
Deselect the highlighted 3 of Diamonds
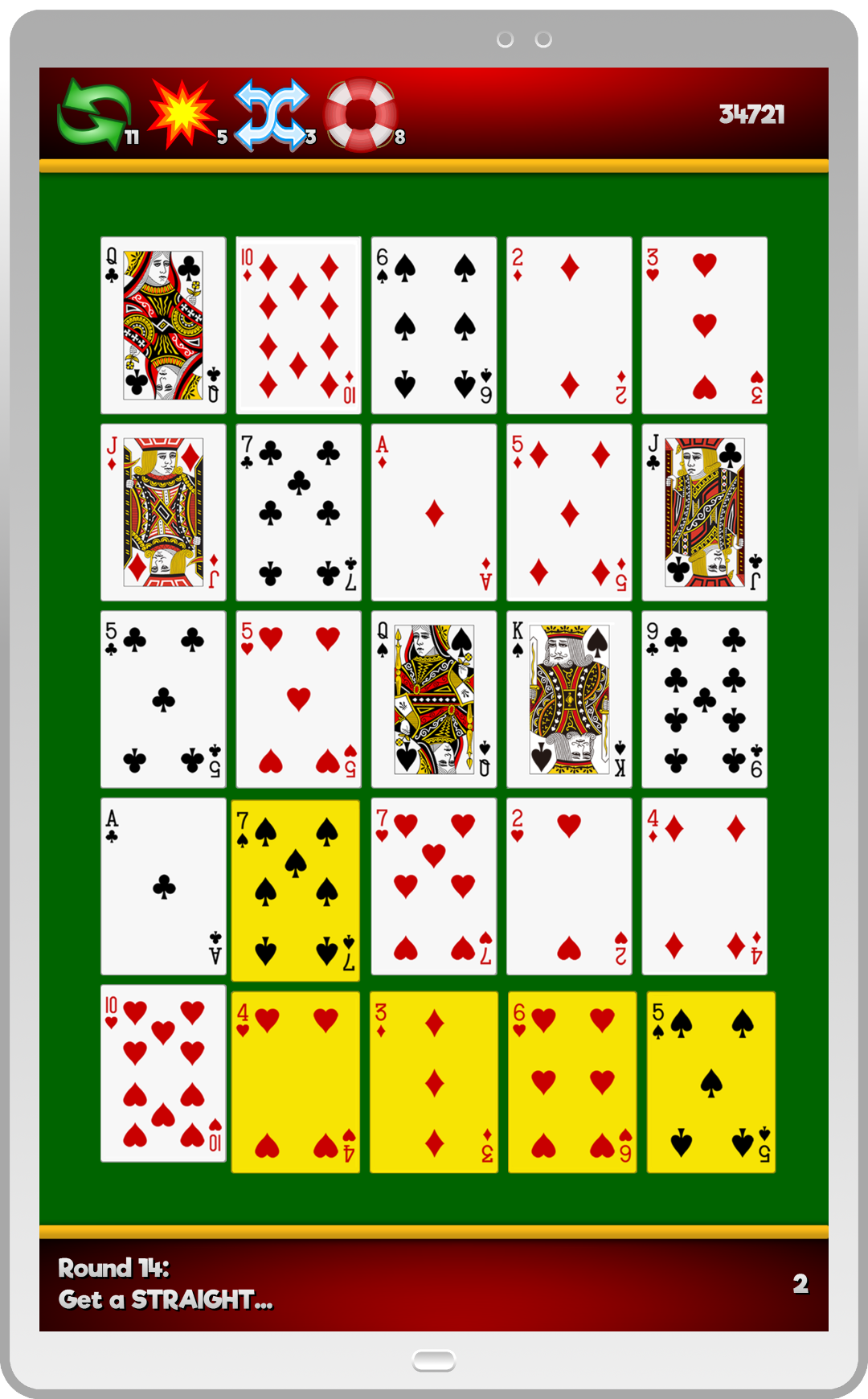click(x=434, y=1082)
